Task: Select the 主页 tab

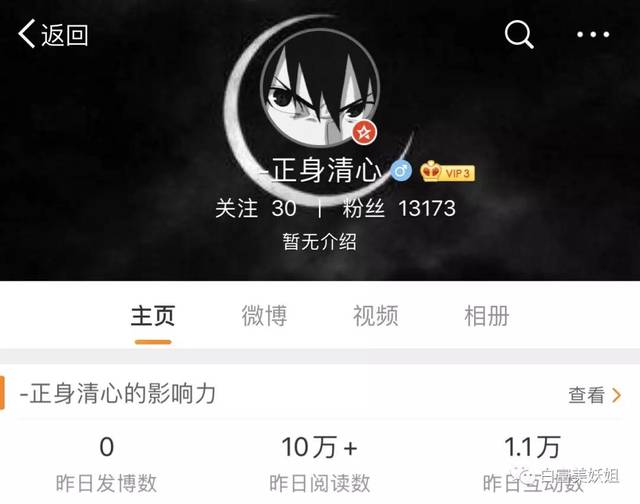Action: 153,316
